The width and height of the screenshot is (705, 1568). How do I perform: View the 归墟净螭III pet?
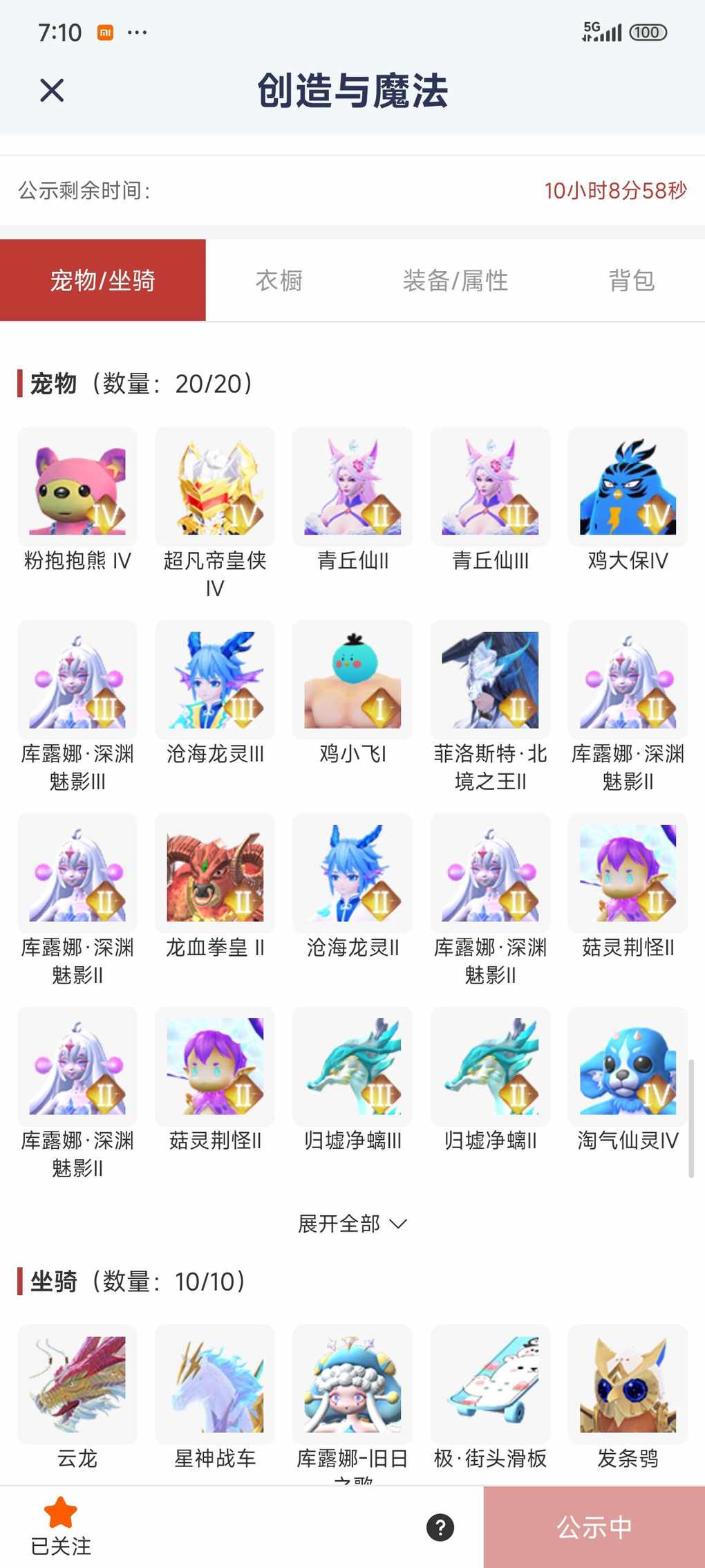coord(352,1066)
